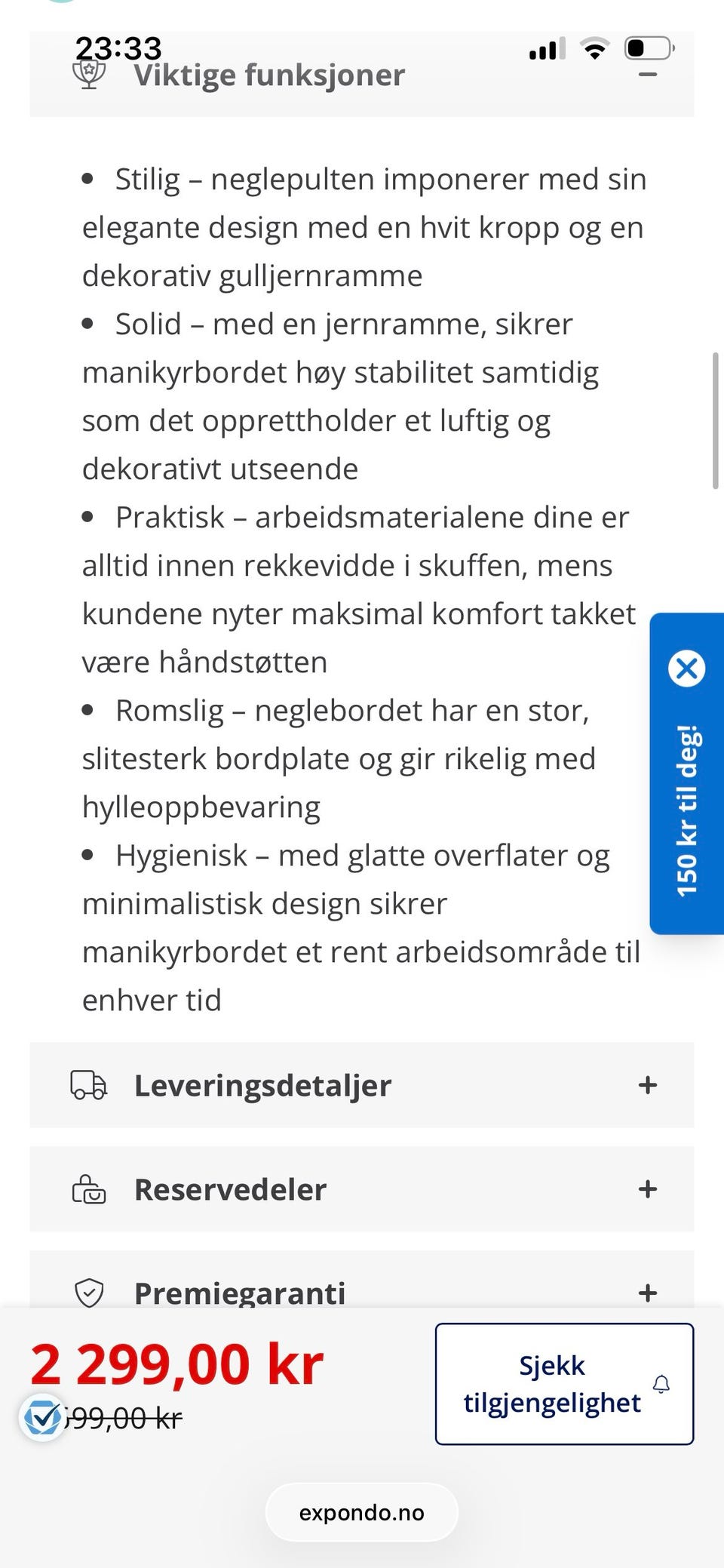Click the bell icon inside Sjekk tilgjengelighet
This screenshot has width=724, height=1568.
661,1383
